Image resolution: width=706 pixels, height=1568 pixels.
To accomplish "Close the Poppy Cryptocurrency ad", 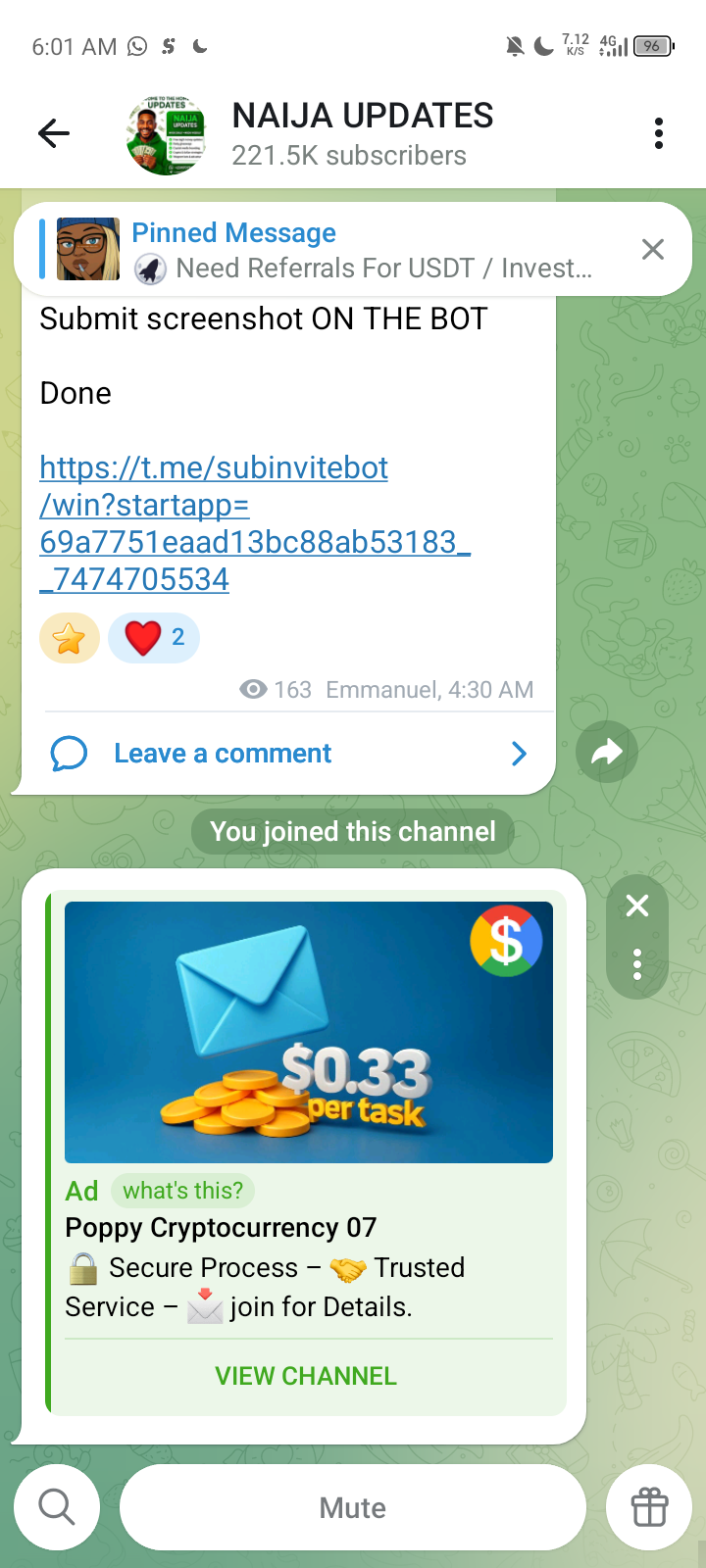I will pos(637,906).
